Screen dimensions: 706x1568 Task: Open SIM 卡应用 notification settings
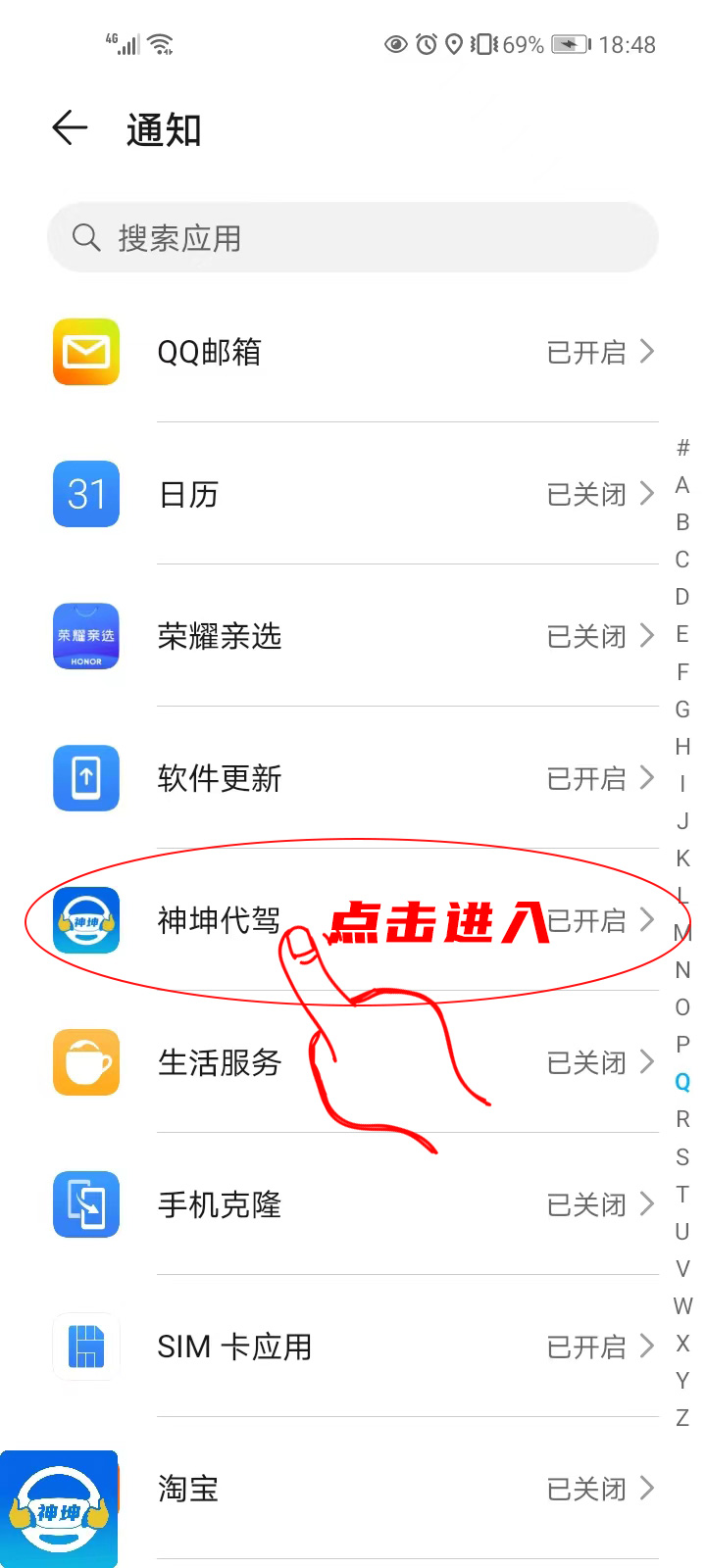click(x=353, y=1347)
